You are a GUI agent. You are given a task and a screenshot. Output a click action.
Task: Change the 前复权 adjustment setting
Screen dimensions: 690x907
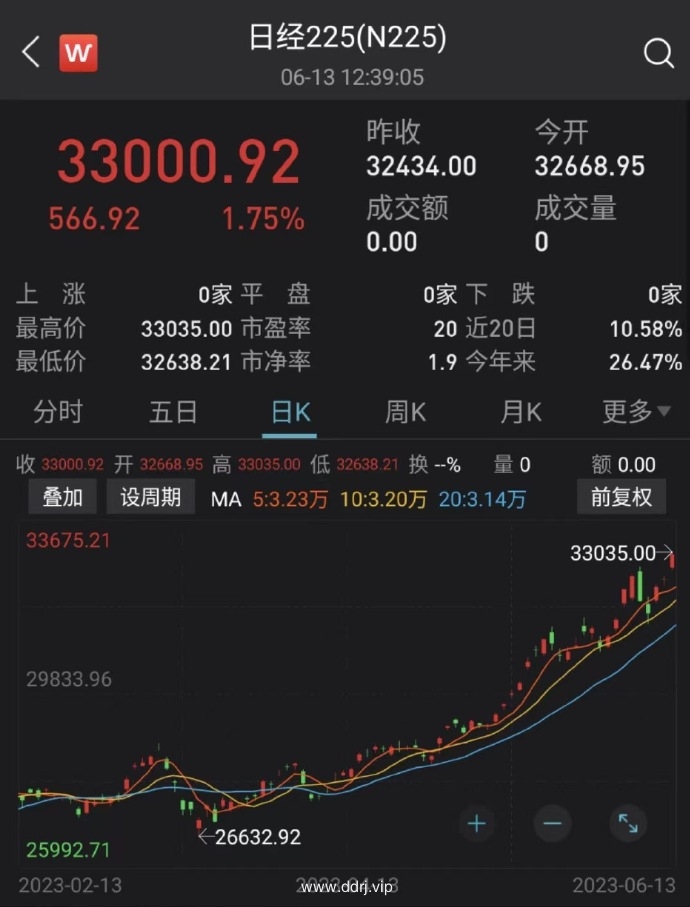point(621,497)
